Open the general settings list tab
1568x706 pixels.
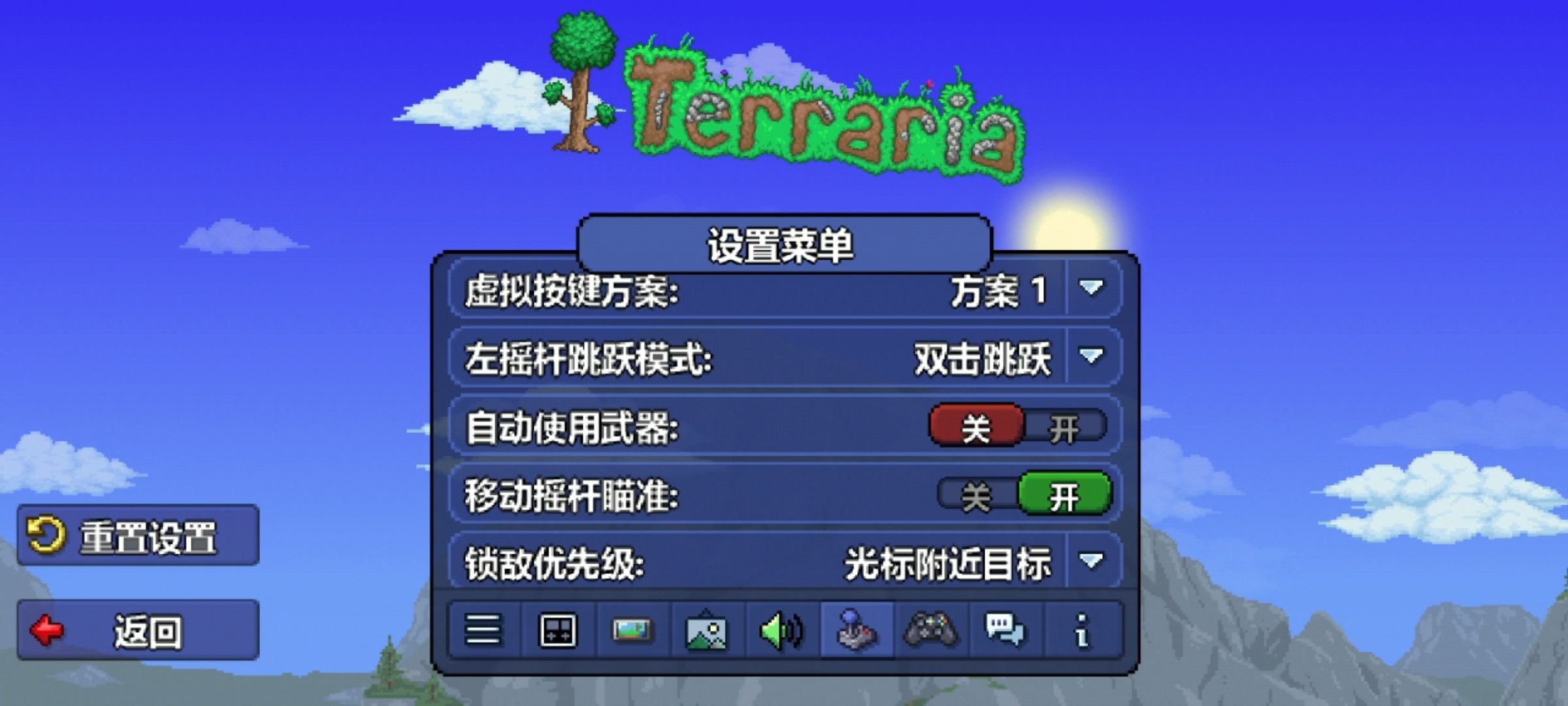483,631
